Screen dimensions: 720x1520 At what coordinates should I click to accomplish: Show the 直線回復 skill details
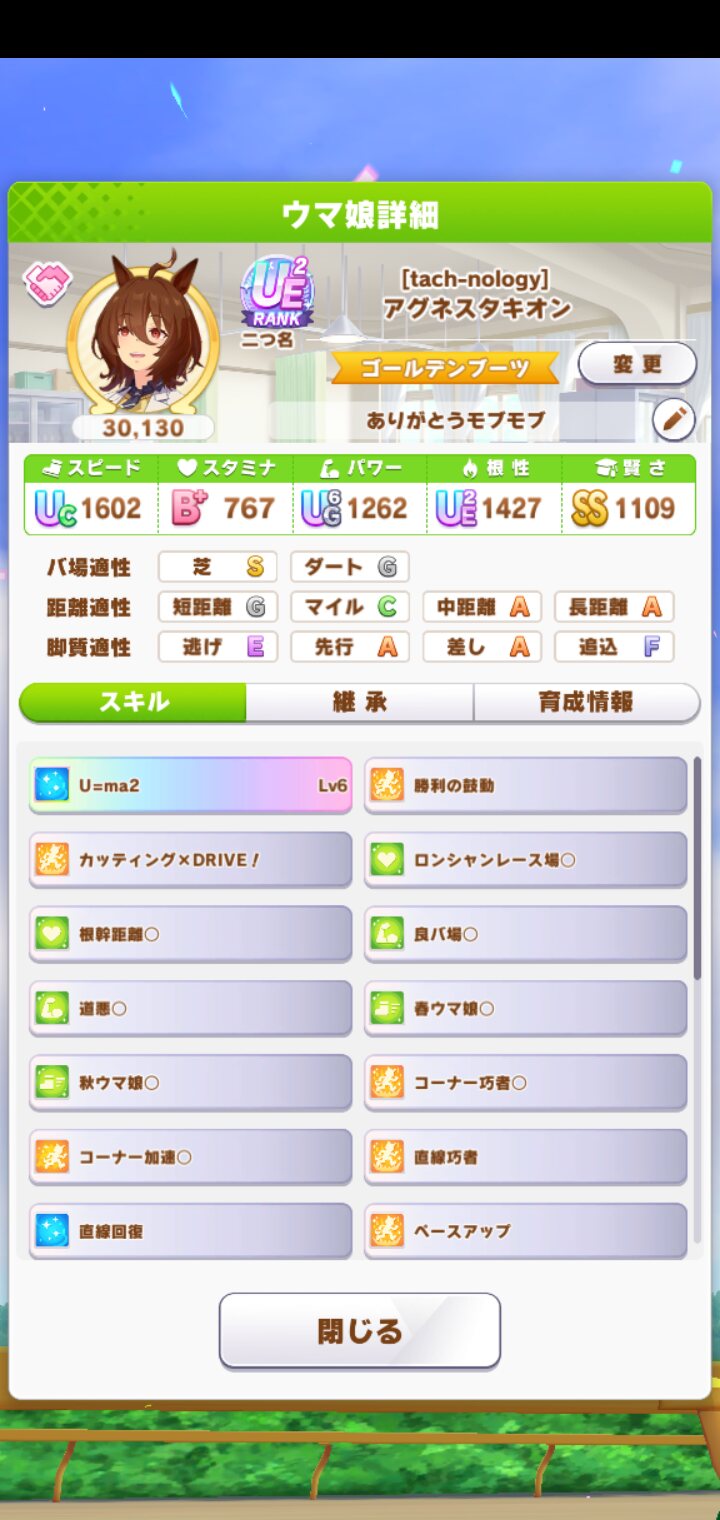pyautogui.click(x=190, y=1231)
